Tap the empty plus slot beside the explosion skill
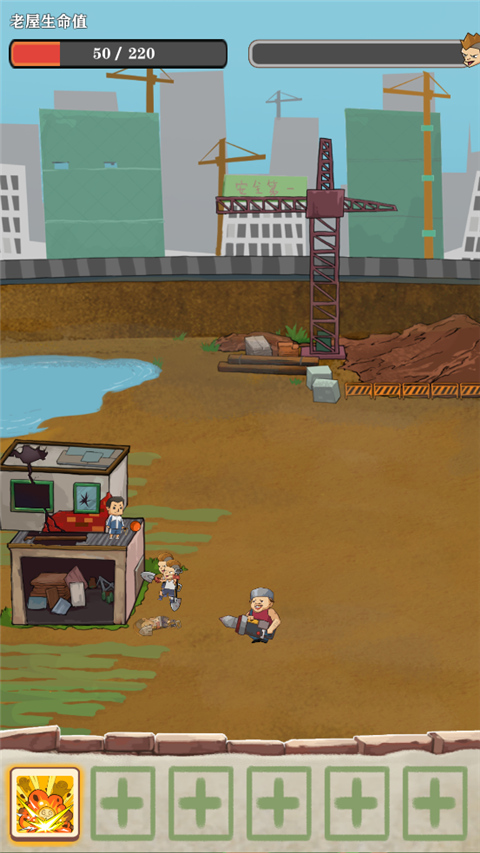 click(123, 803)
